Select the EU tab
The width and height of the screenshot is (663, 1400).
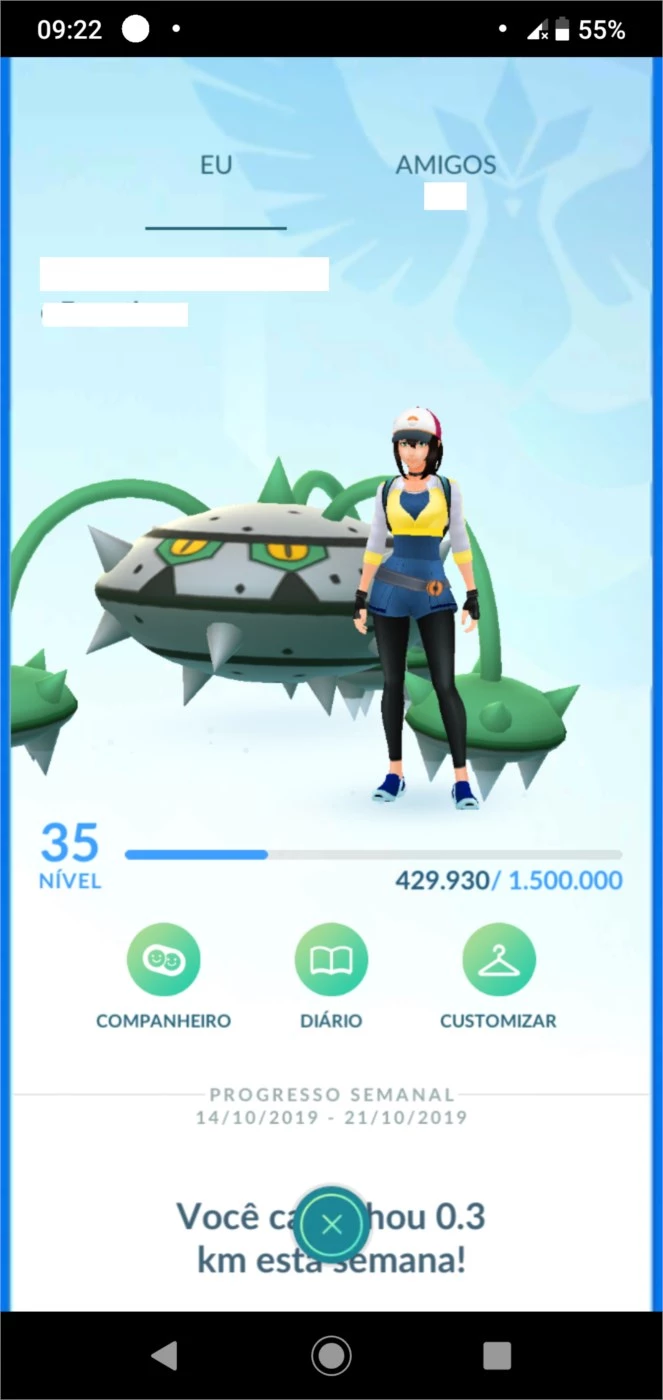click(x=216, y=166)
